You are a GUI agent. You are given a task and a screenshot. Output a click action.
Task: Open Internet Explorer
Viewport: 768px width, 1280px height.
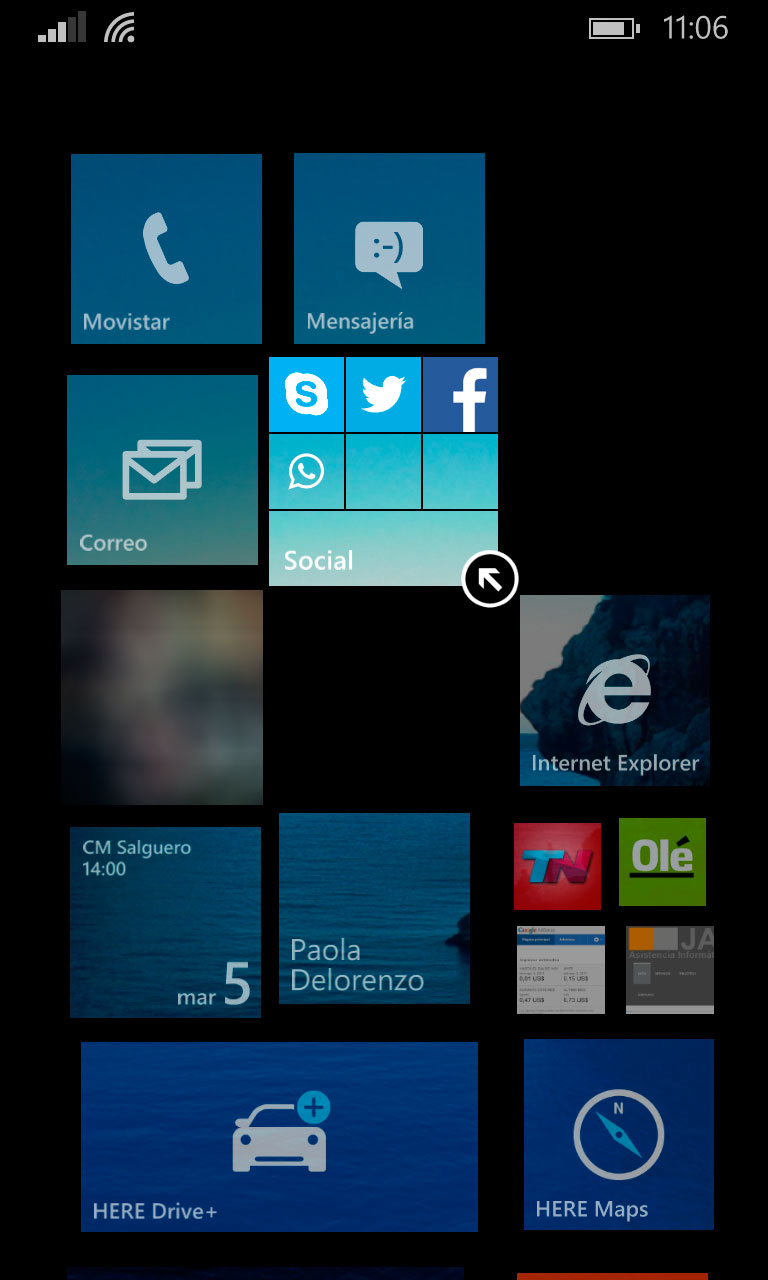(614, 690)
